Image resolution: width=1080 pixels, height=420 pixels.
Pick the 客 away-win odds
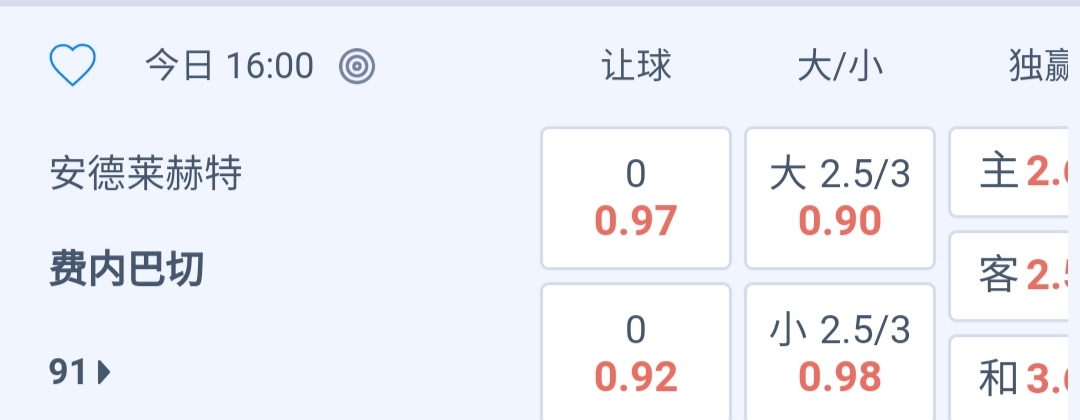pyautogui.click(x=1014, y=276)
